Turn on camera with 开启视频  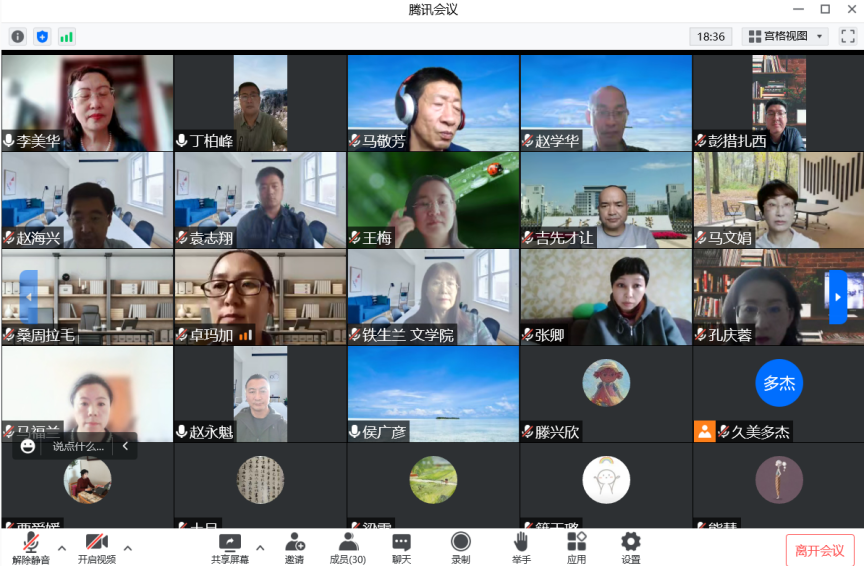pos(96,547)
